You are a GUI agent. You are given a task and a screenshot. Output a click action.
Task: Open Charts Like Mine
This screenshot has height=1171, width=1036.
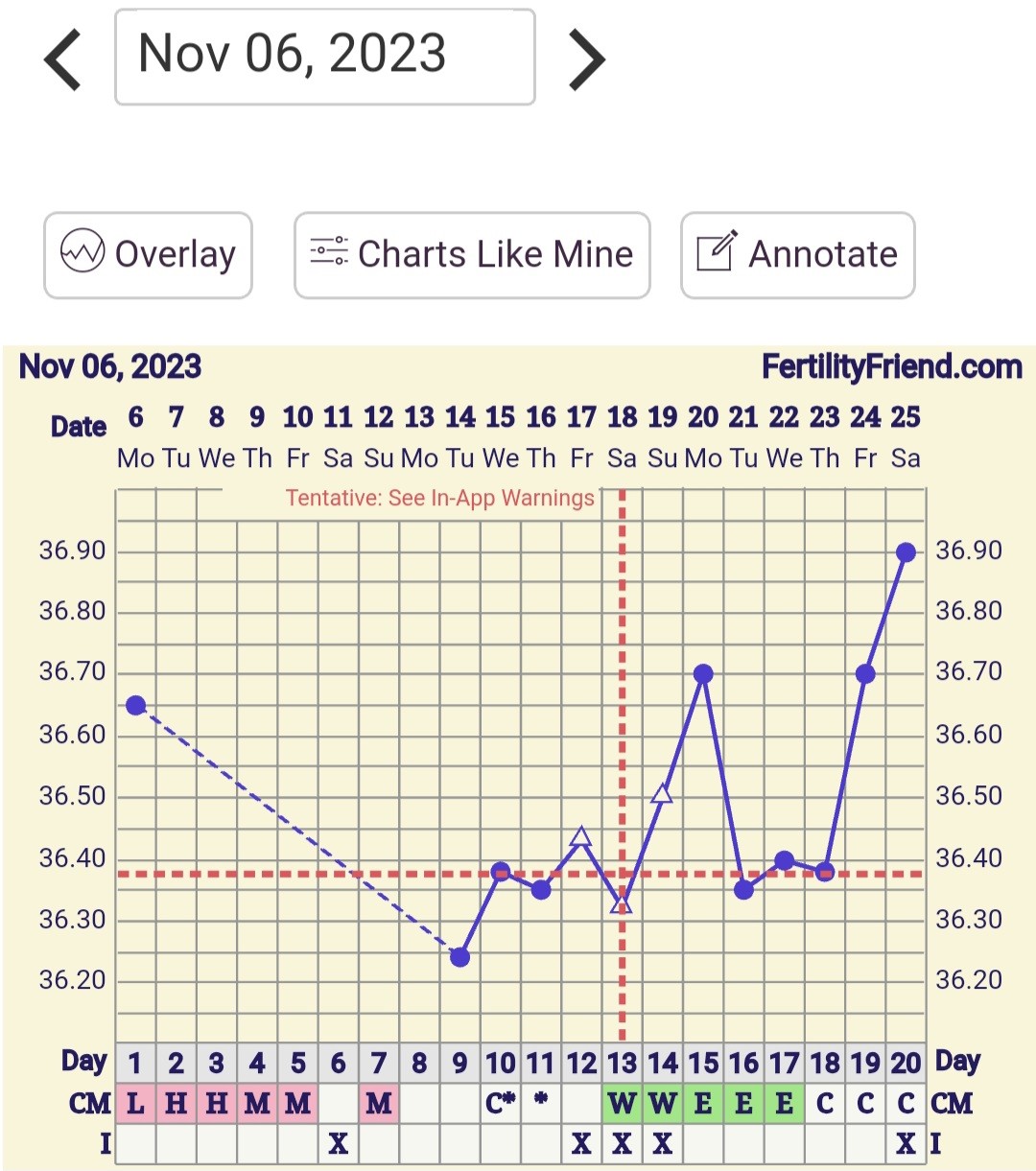pyautogui.click(x=472, y=255)
